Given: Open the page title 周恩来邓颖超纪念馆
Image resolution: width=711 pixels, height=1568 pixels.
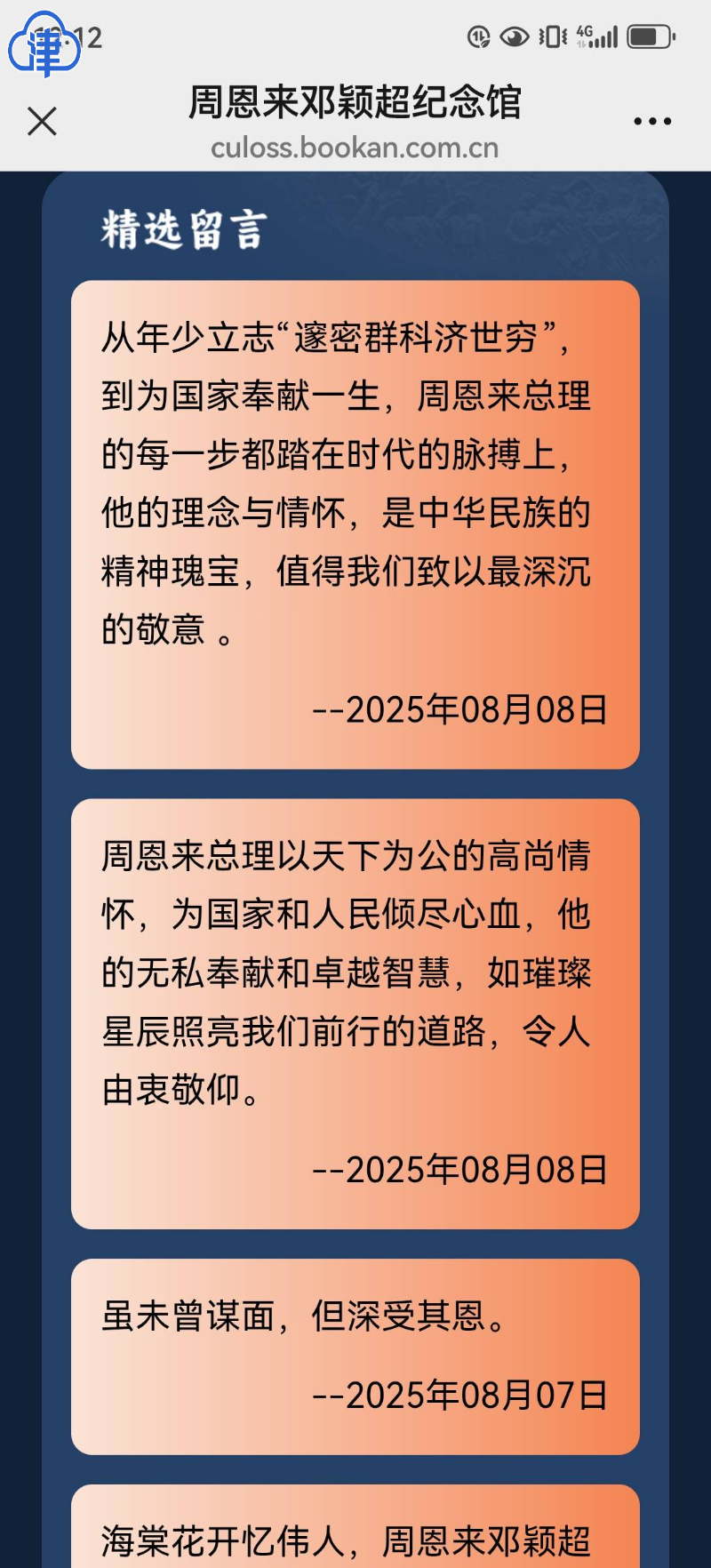Looking at the screenshot, I should [x=355, y=102].
